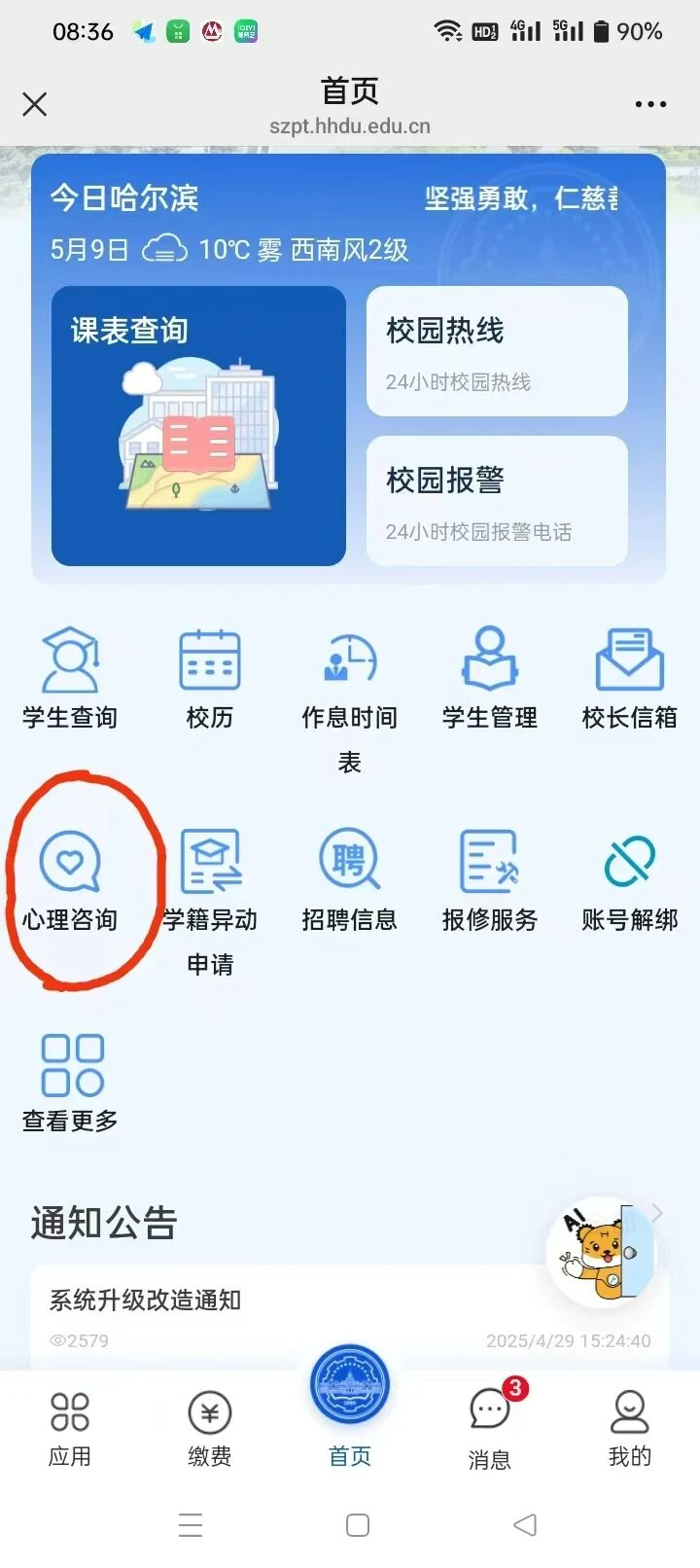
Task: Open 心理咨询
Action: tap(70, 878)
